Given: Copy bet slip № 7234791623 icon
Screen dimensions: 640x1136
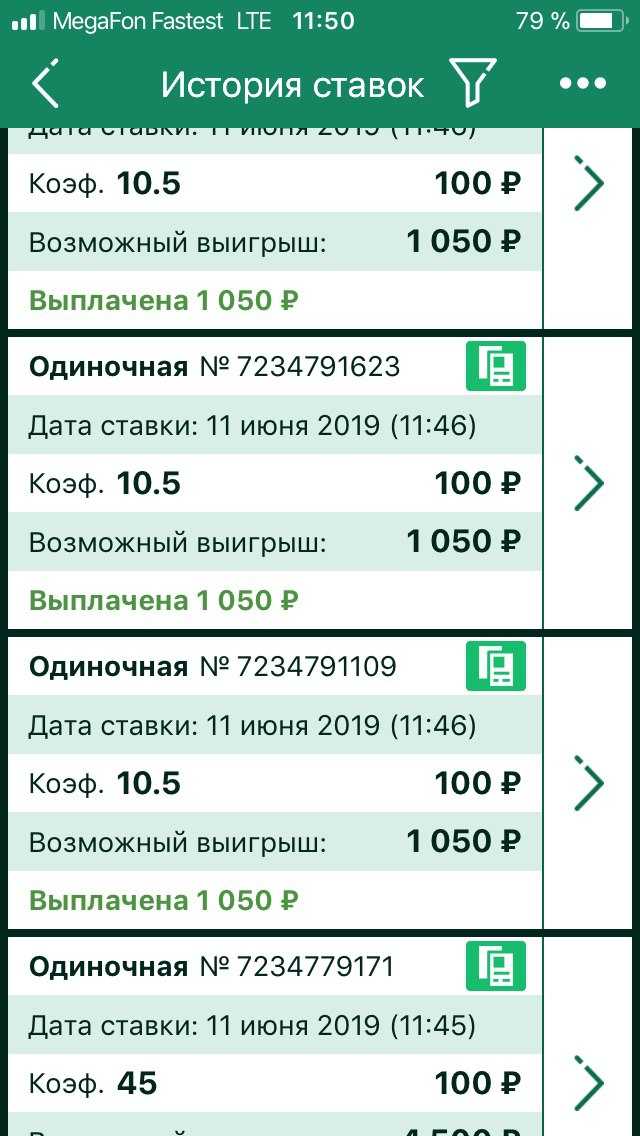Looking at the screenshot, I should (x=496, y=366).
